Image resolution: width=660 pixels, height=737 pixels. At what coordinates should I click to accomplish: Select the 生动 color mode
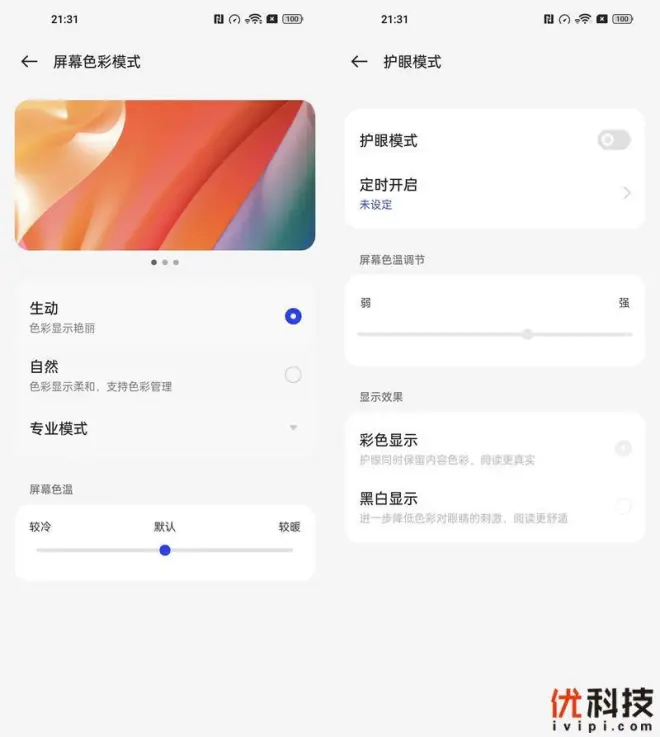[x=292, y=316]
